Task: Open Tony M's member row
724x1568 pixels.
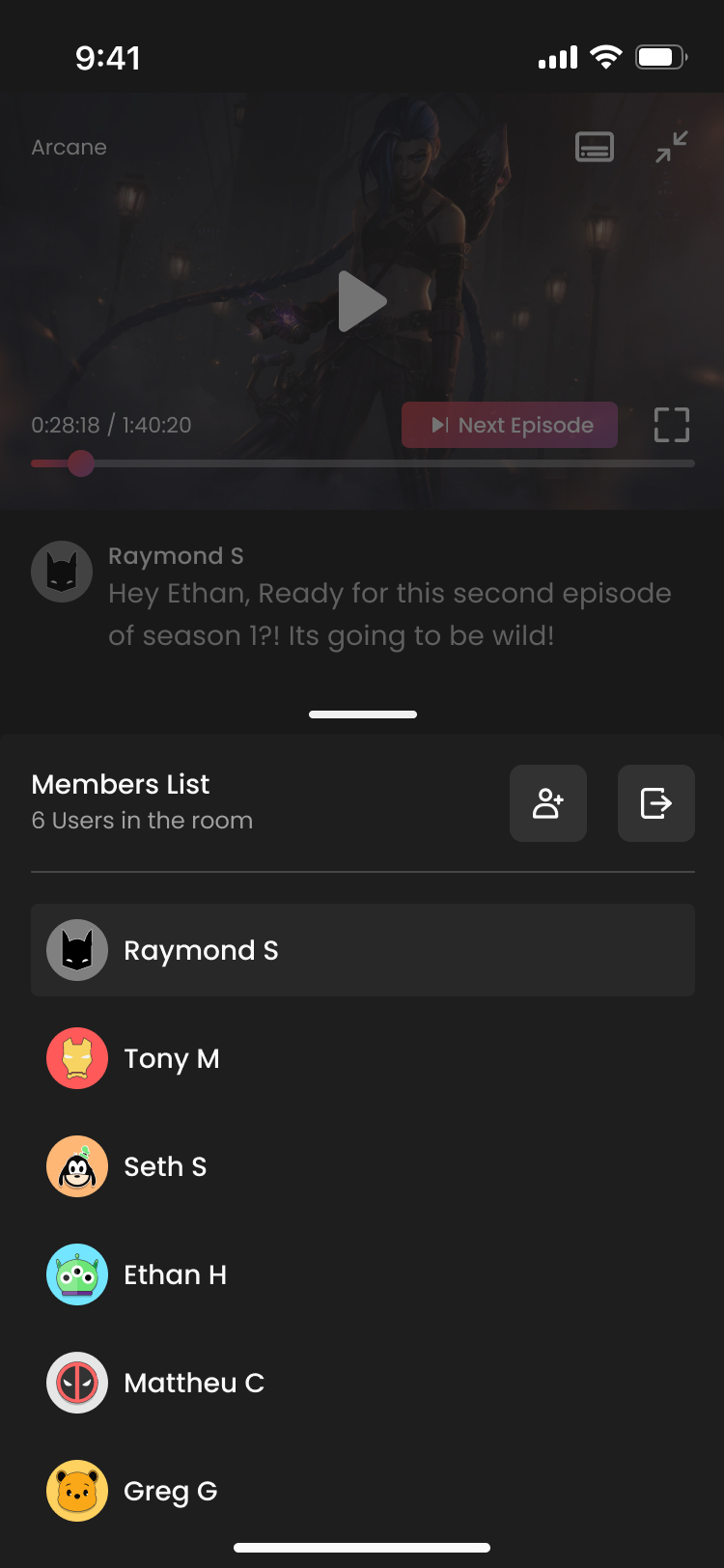Action: coord(363,1058)
